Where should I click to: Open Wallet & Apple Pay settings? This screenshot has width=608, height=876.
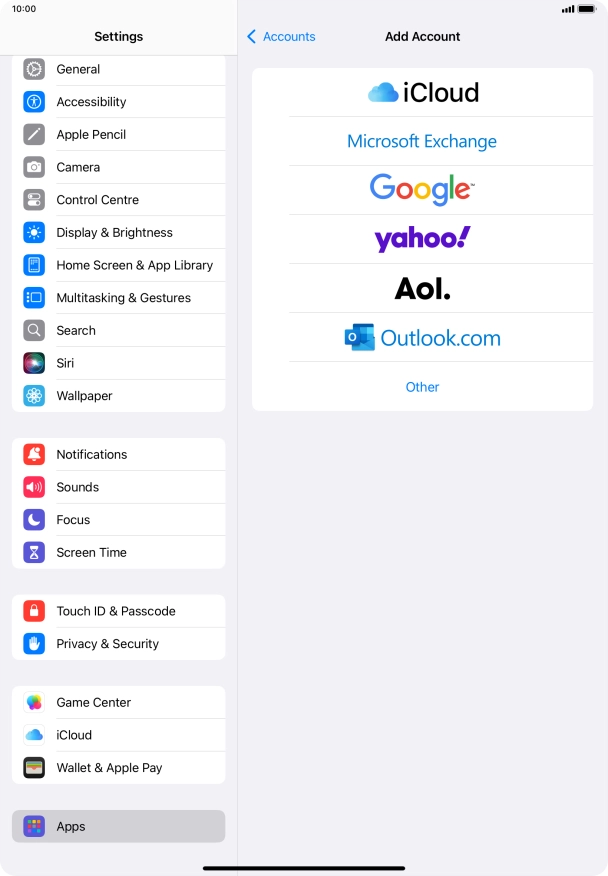coord(118,768)
